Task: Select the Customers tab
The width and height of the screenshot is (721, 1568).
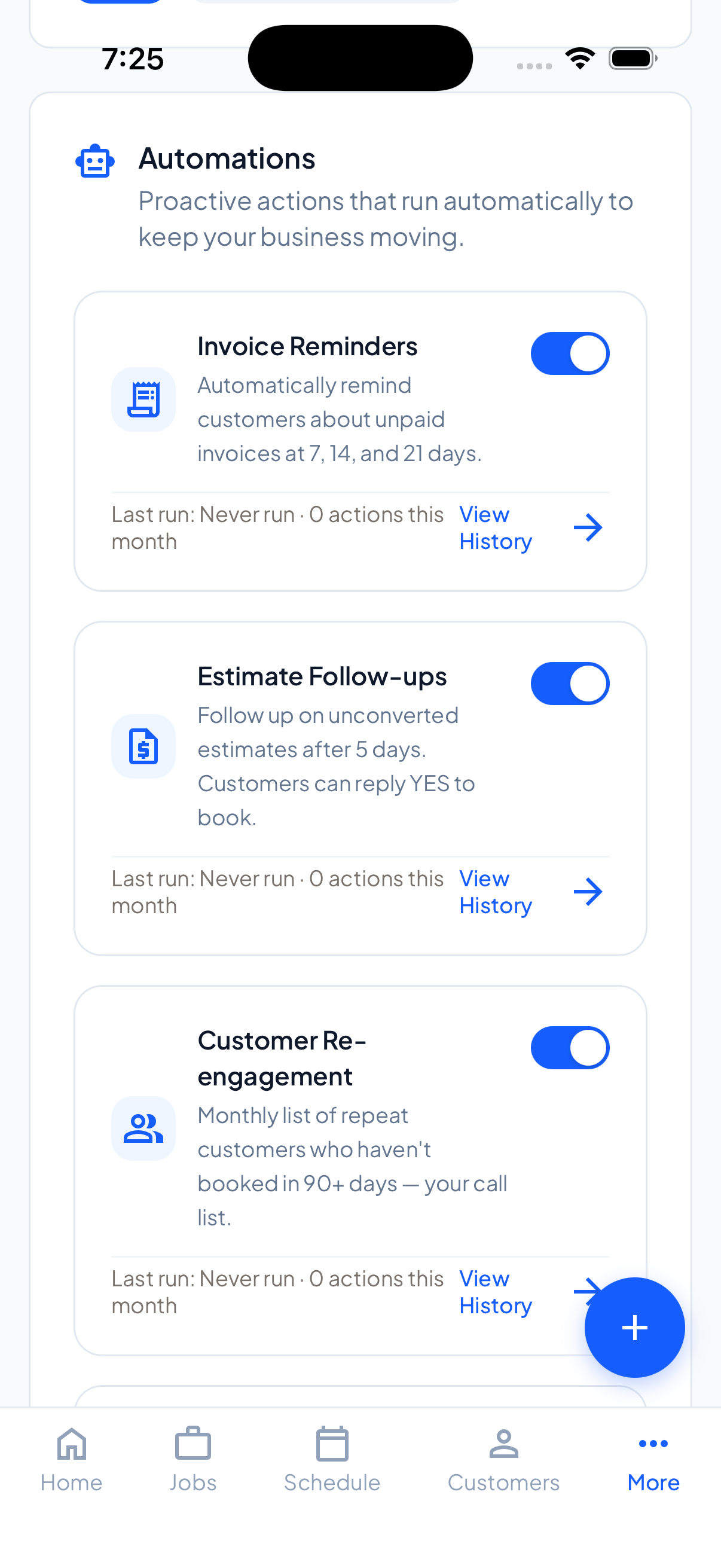Action: [503, 1459]
